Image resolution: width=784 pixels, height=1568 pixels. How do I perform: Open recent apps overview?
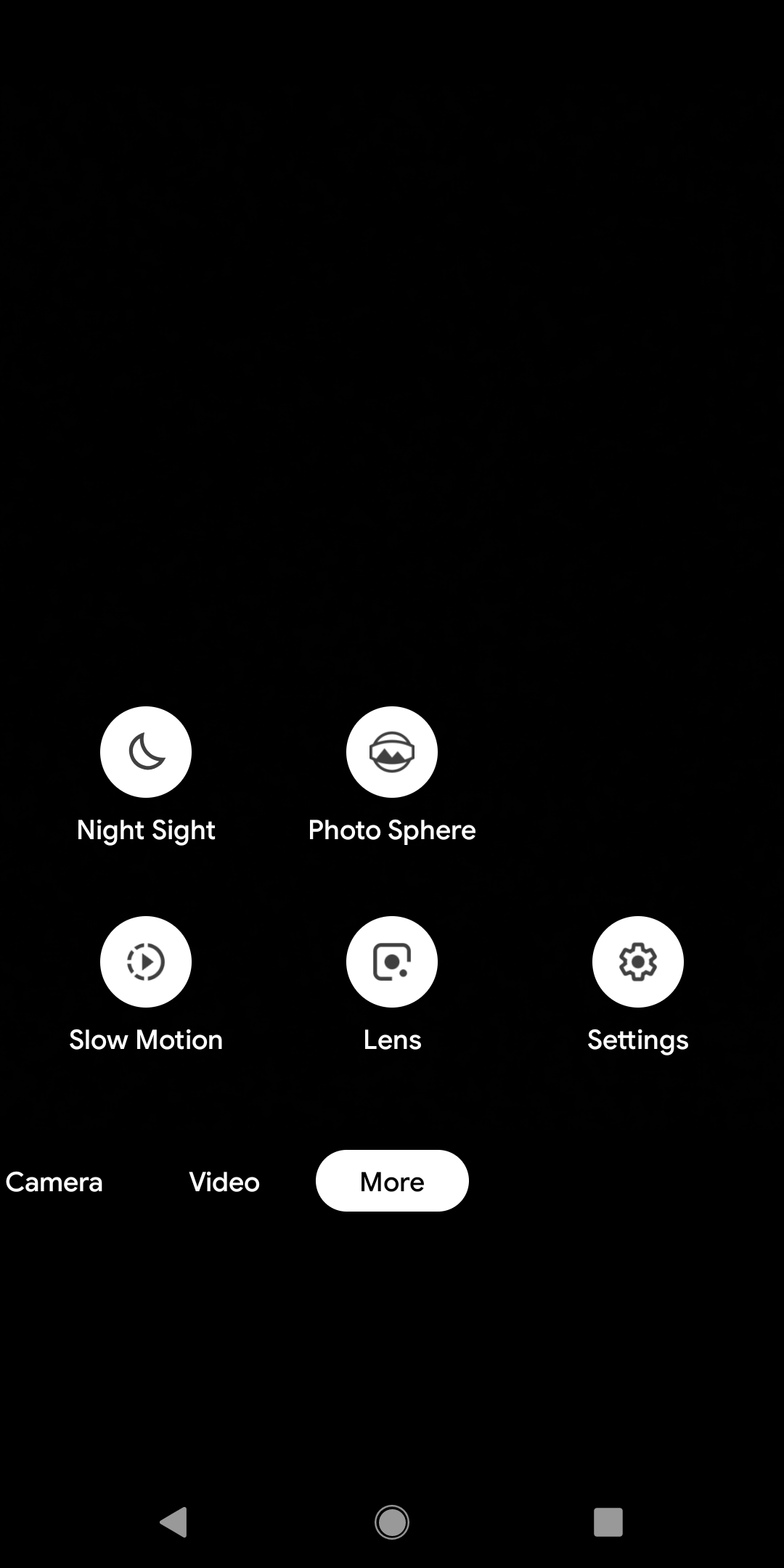tap(608, 1522)
